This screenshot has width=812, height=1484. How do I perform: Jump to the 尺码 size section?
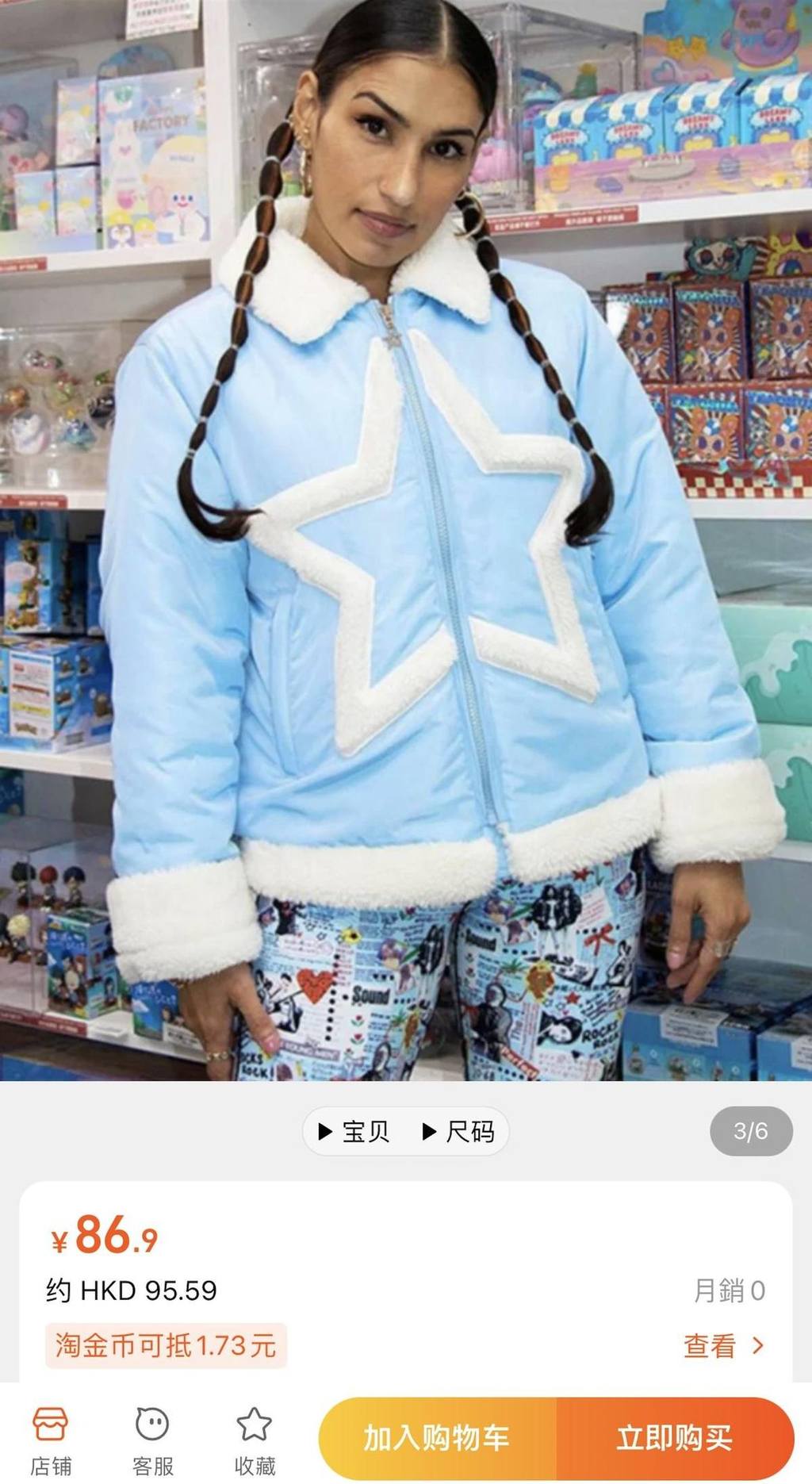(459, 1131)
